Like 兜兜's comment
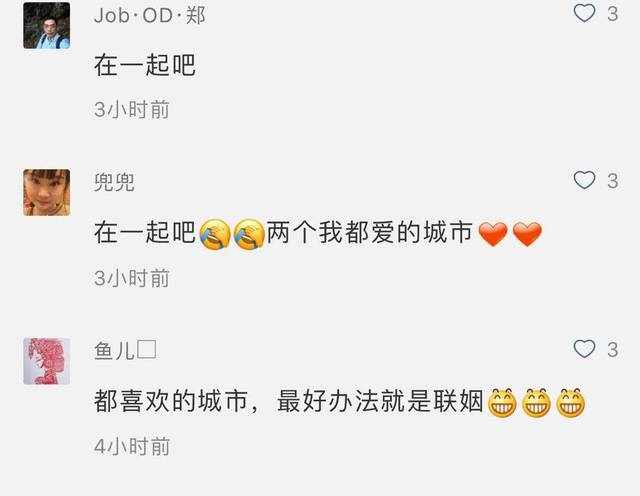The height and width of the screenshot is (496, 640). tap(585, 180)
